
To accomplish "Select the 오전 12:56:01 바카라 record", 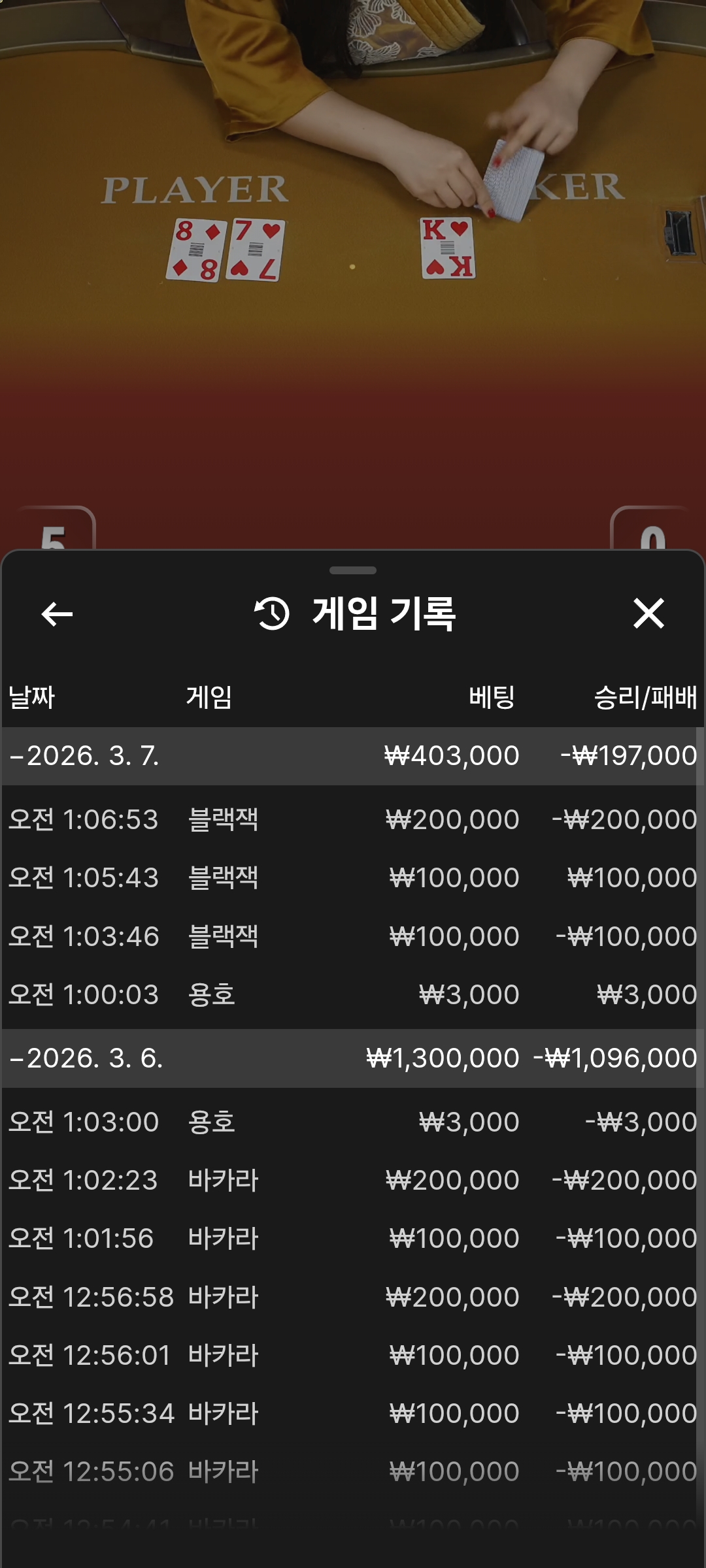I will (353, 1355).
